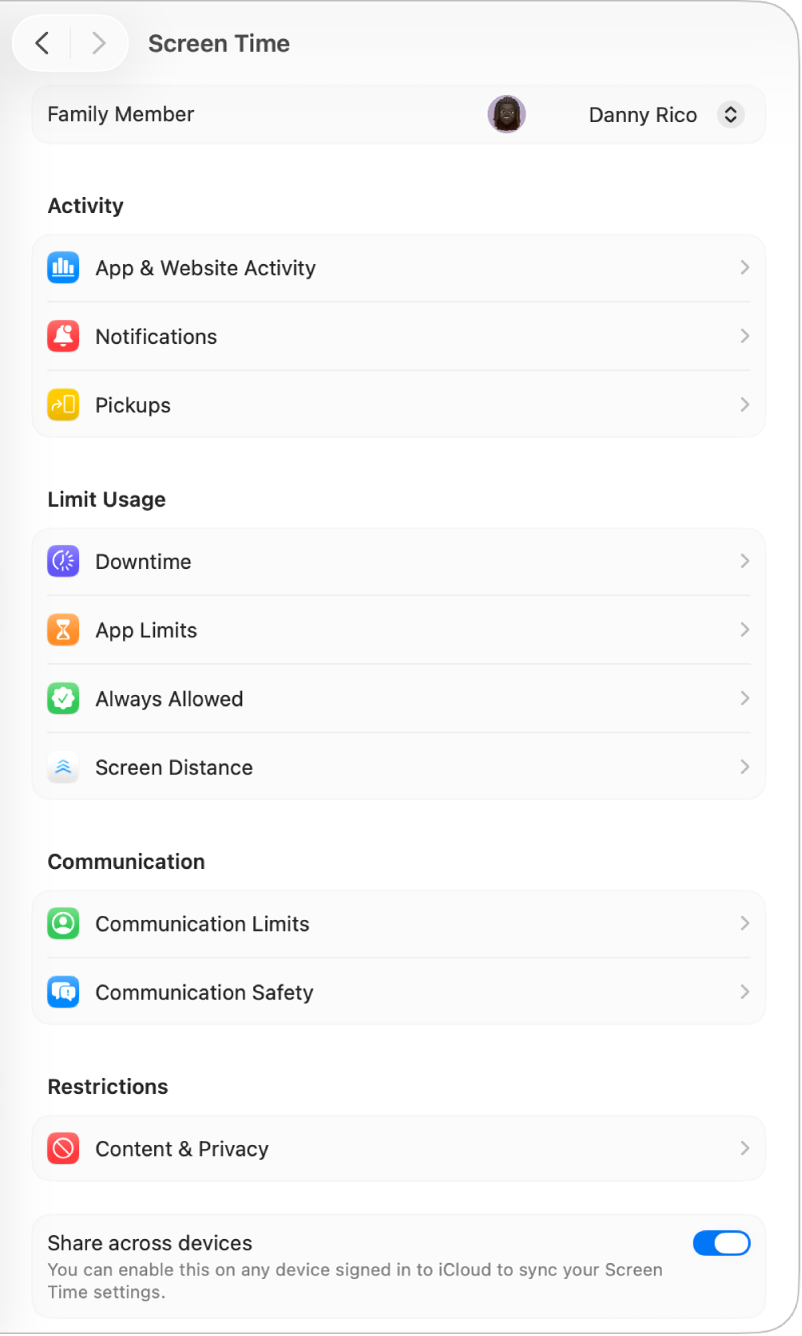Click the blue Communication Safety icon
Screen dimensions: 802x1336
[x=63, y=992]
